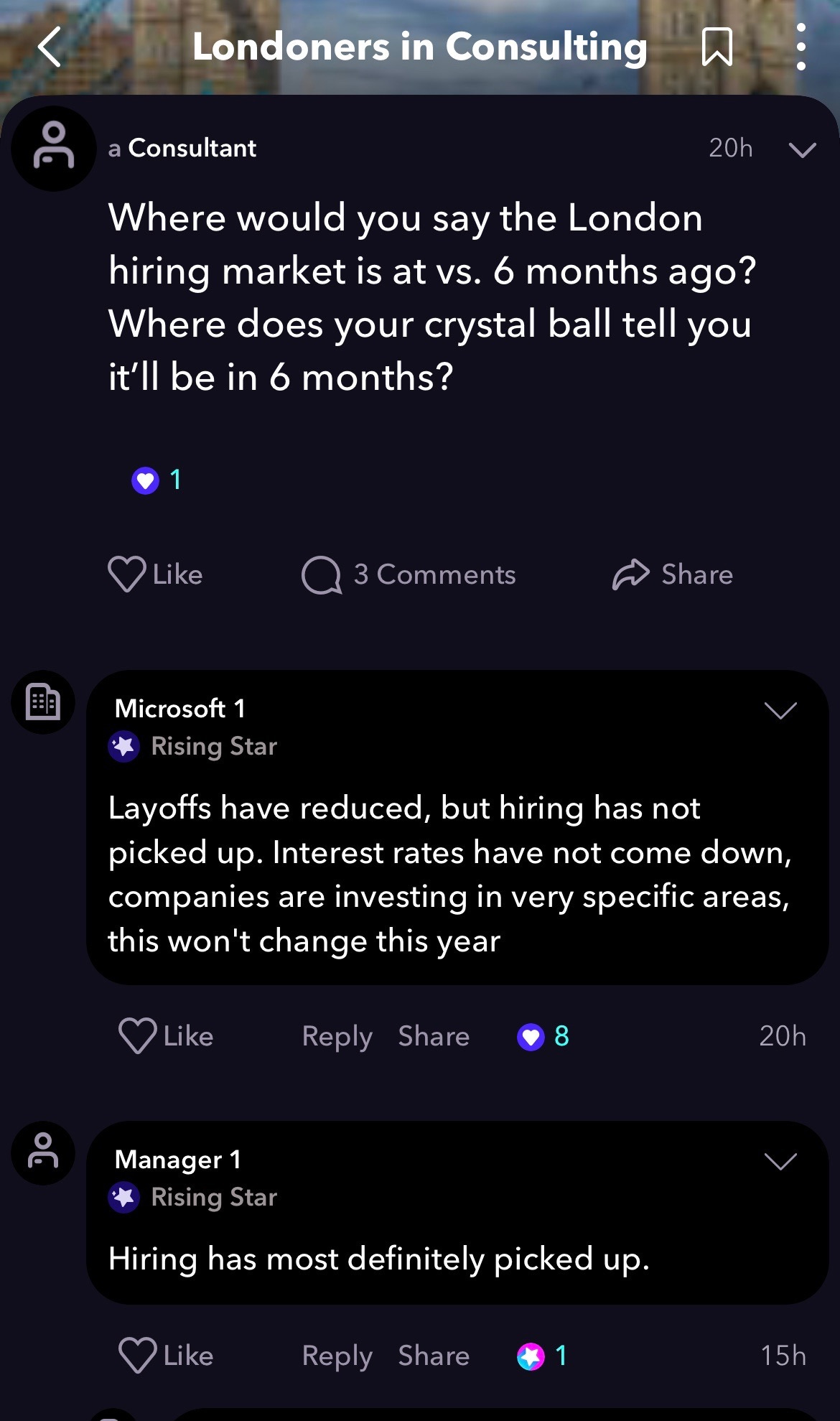
Task: Expand the chevron on Microsoft 1's comment
Action: point(780,710)
